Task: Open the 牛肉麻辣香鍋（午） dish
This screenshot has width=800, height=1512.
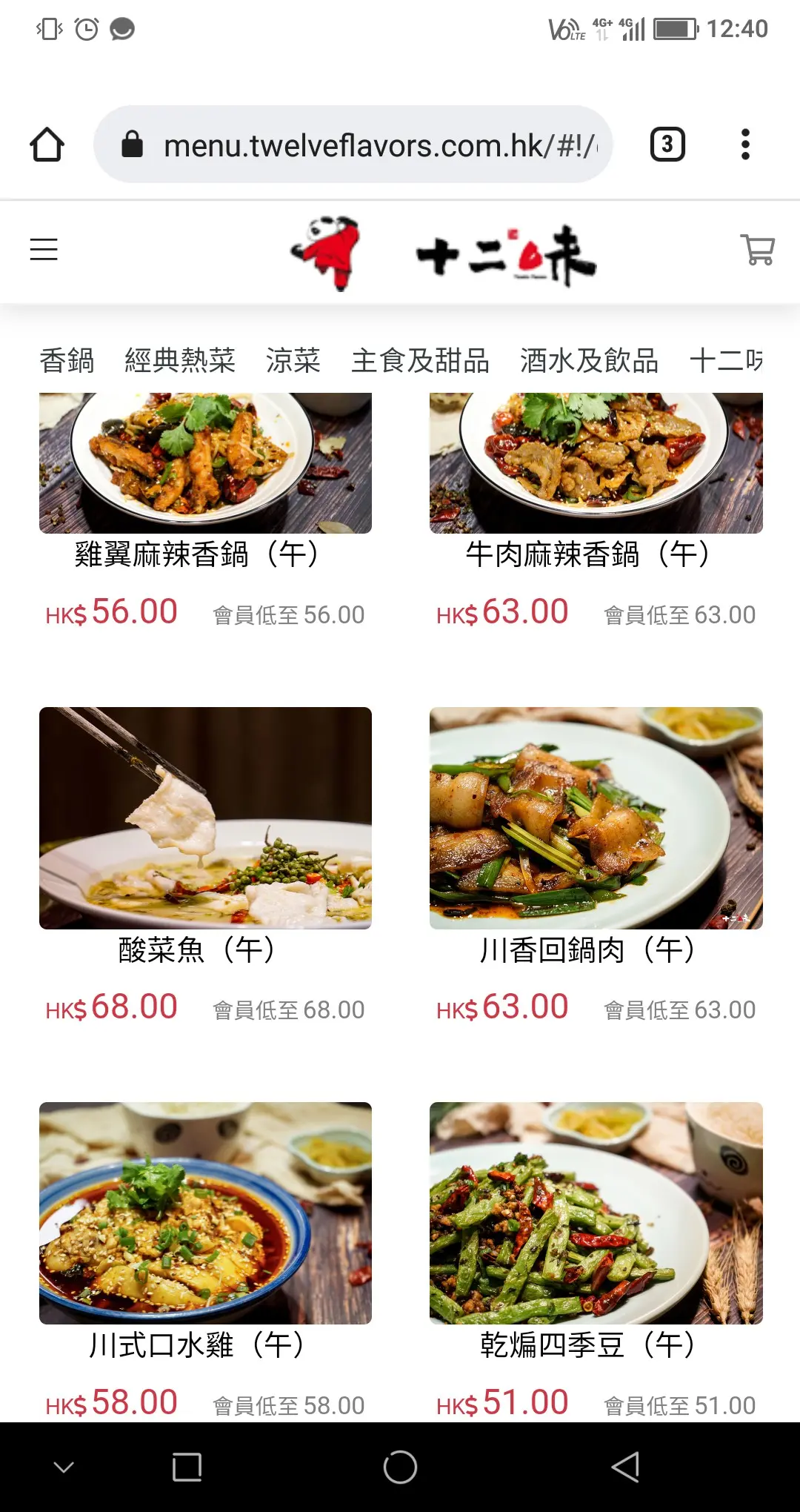Action: tap(596, 463)
